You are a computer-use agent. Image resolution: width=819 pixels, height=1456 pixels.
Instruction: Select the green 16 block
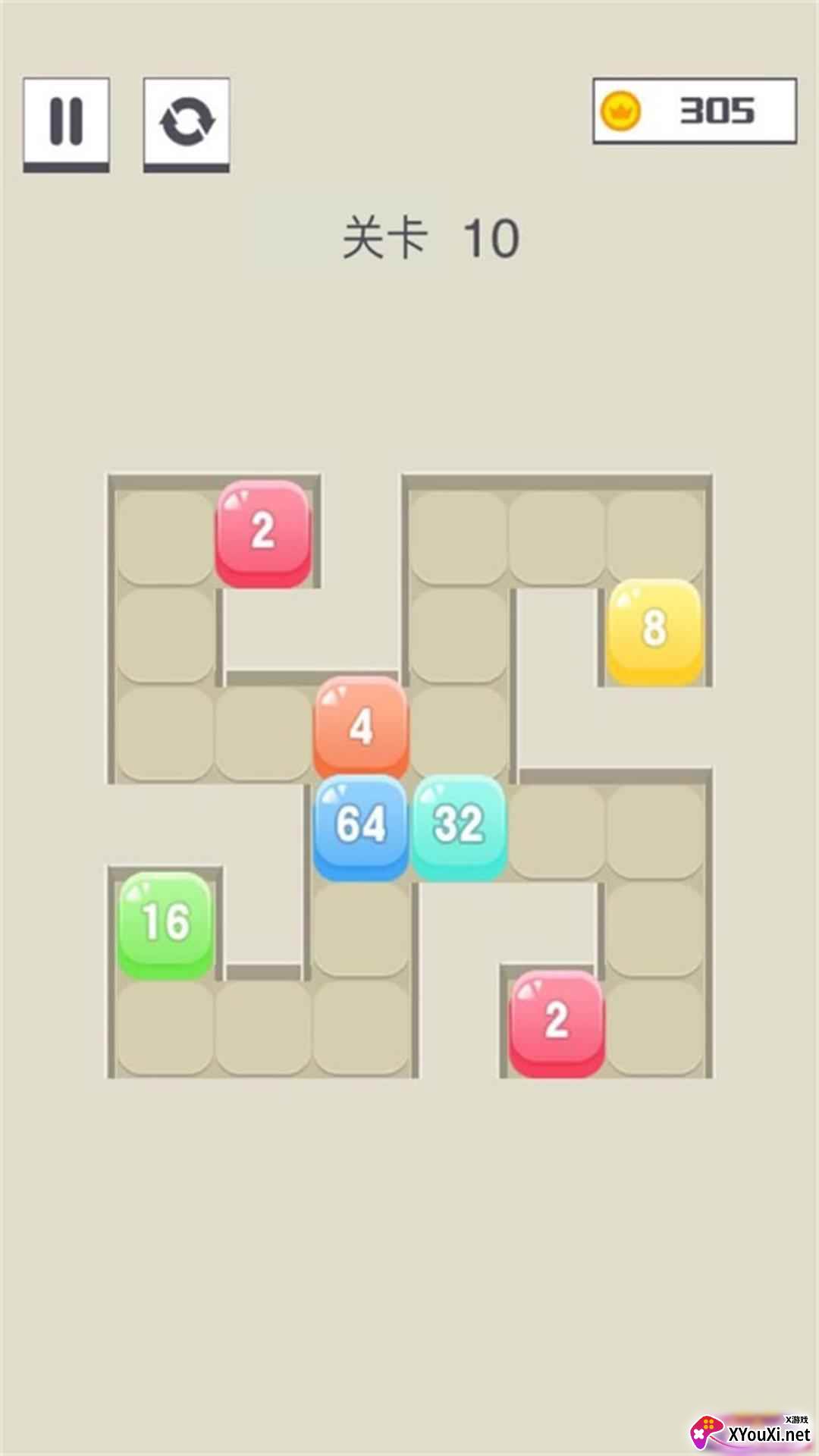166,925
